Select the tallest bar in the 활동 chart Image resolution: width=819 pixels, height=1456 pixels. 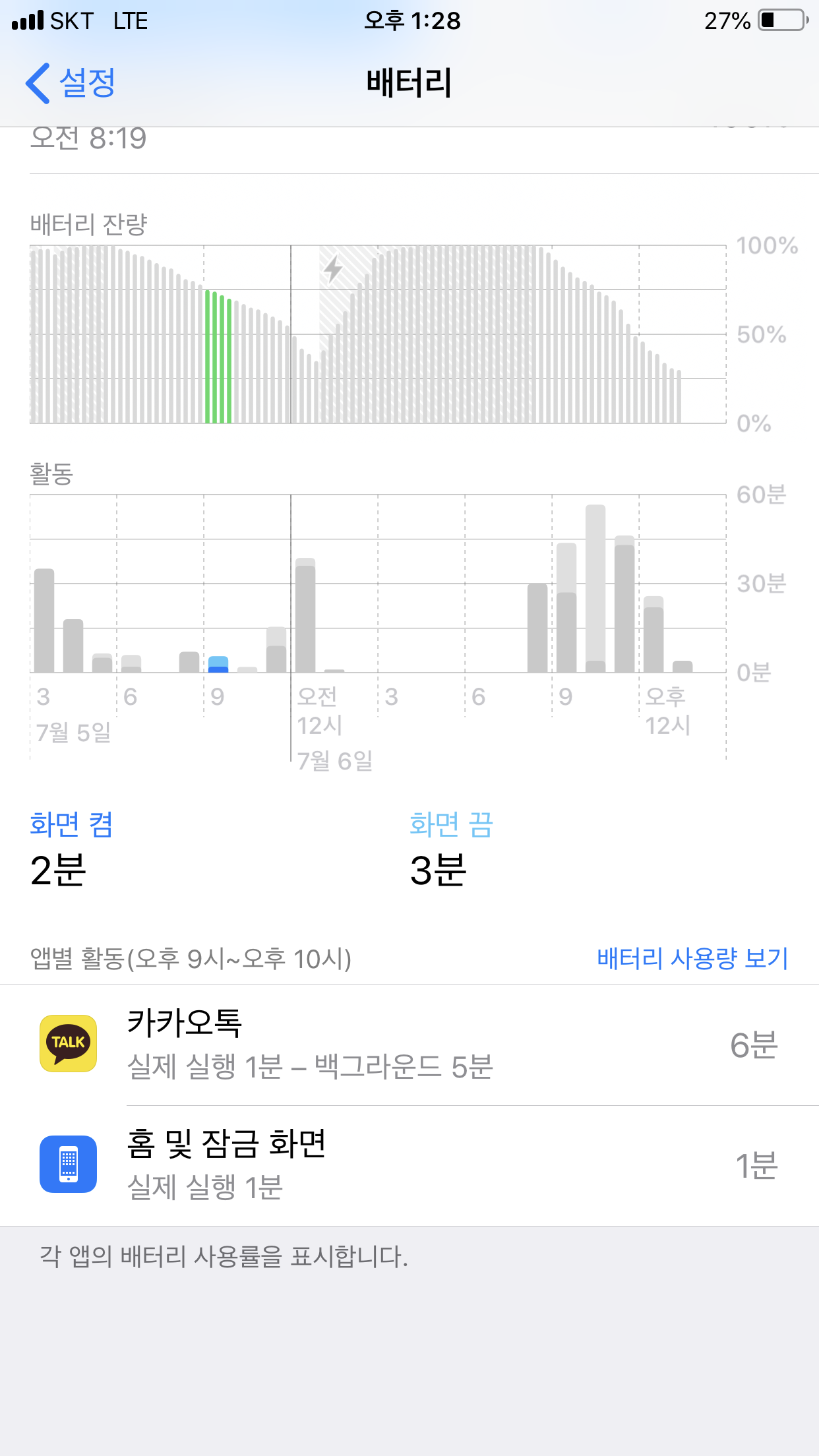pos(595,588)
